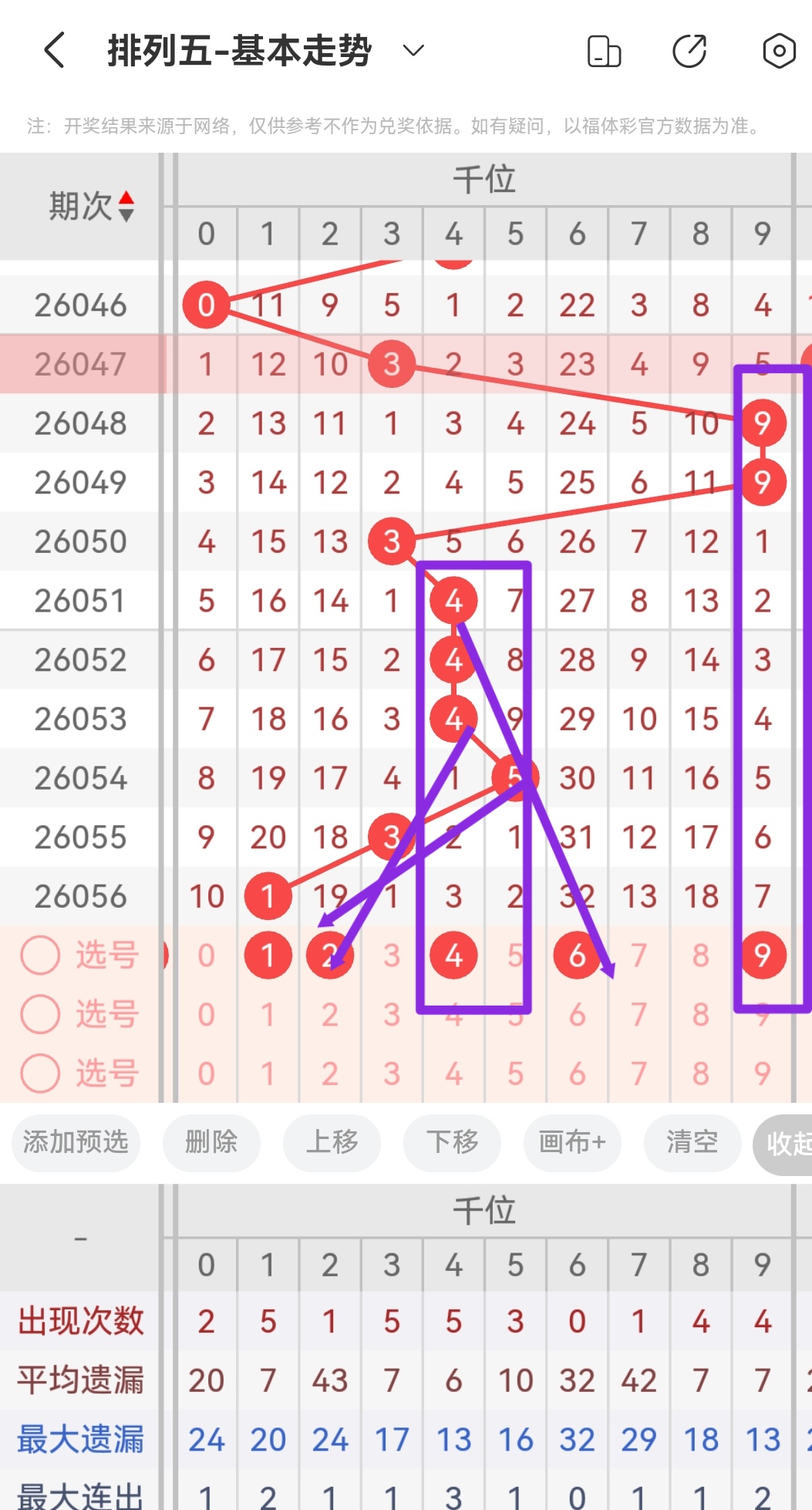Tap 画布+ to add a canvas drawing
The image size is (812, 1510).
tap(572, 1144)
